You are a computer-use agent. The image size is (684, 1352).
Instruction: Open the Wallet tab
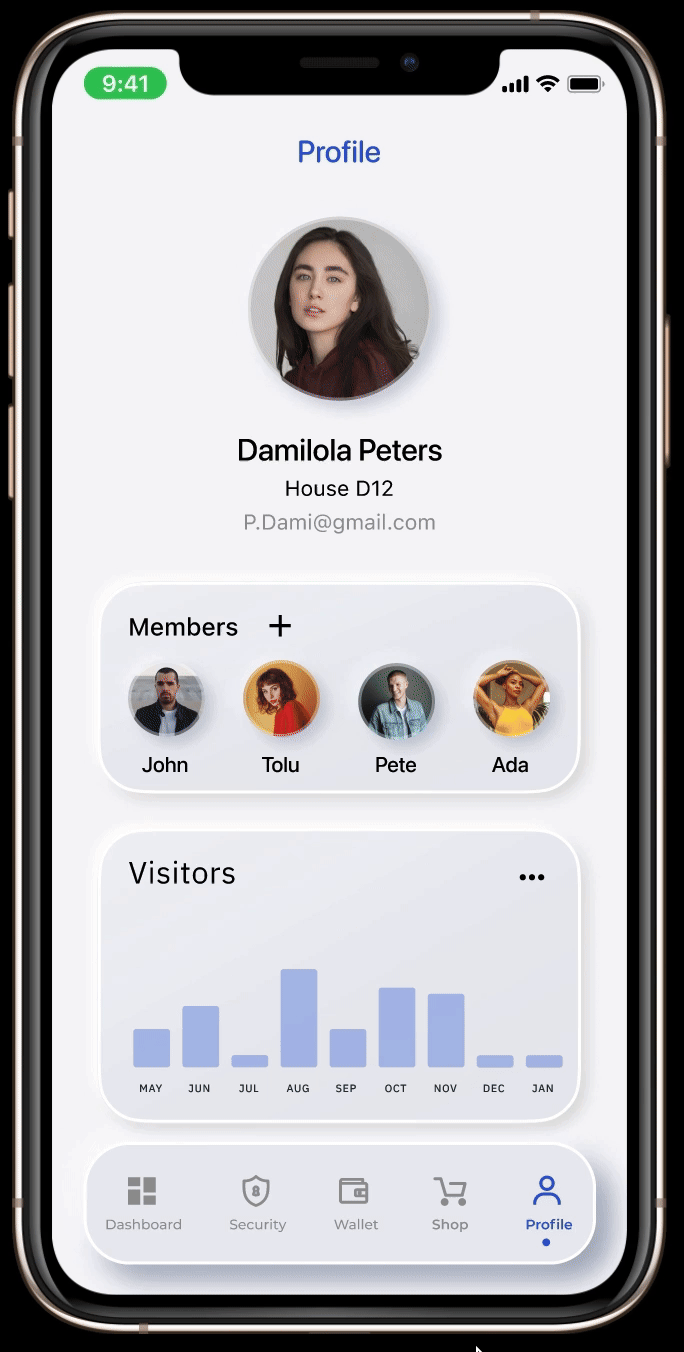(x=355, y=1203)
